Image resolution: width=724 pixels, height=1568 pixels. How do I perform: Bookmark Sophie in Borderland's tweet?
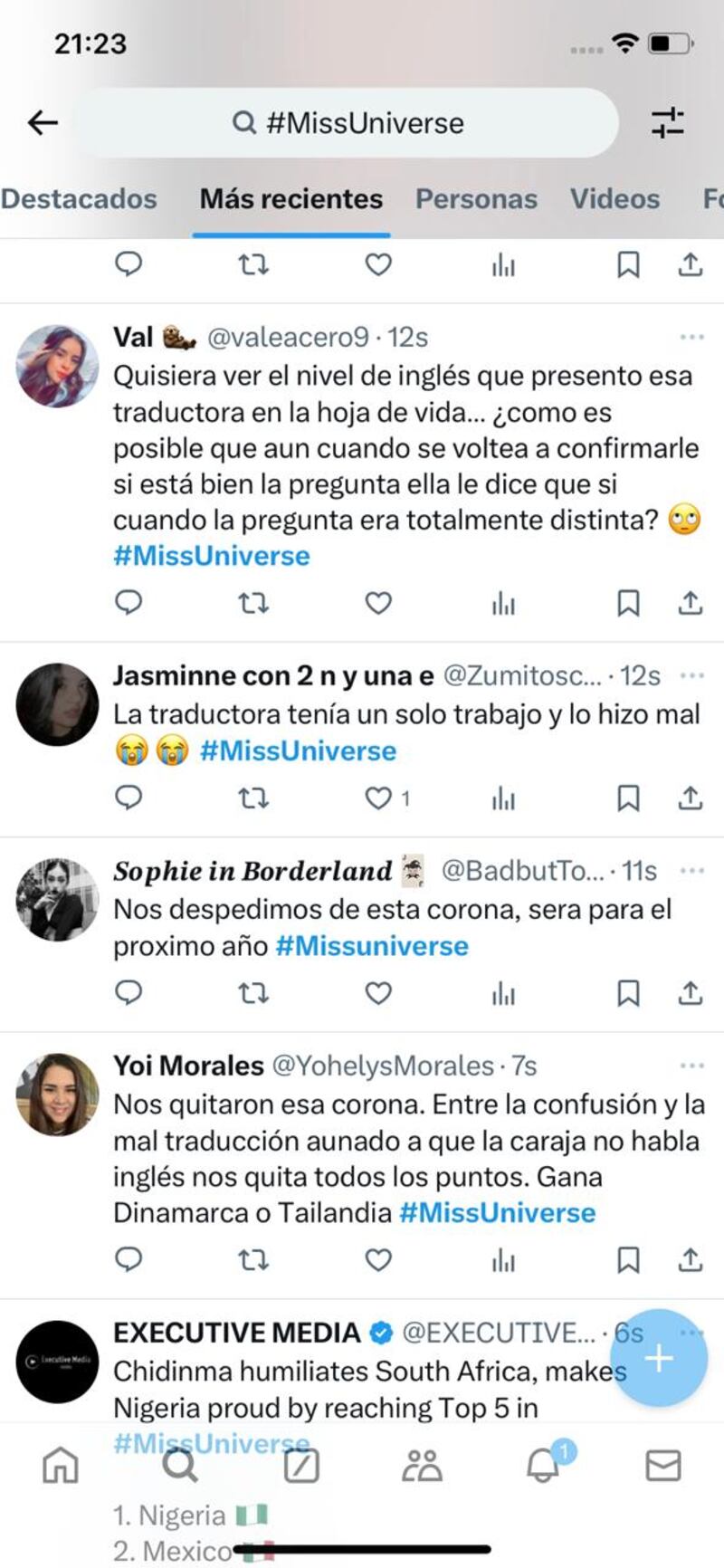coord(628,993)
